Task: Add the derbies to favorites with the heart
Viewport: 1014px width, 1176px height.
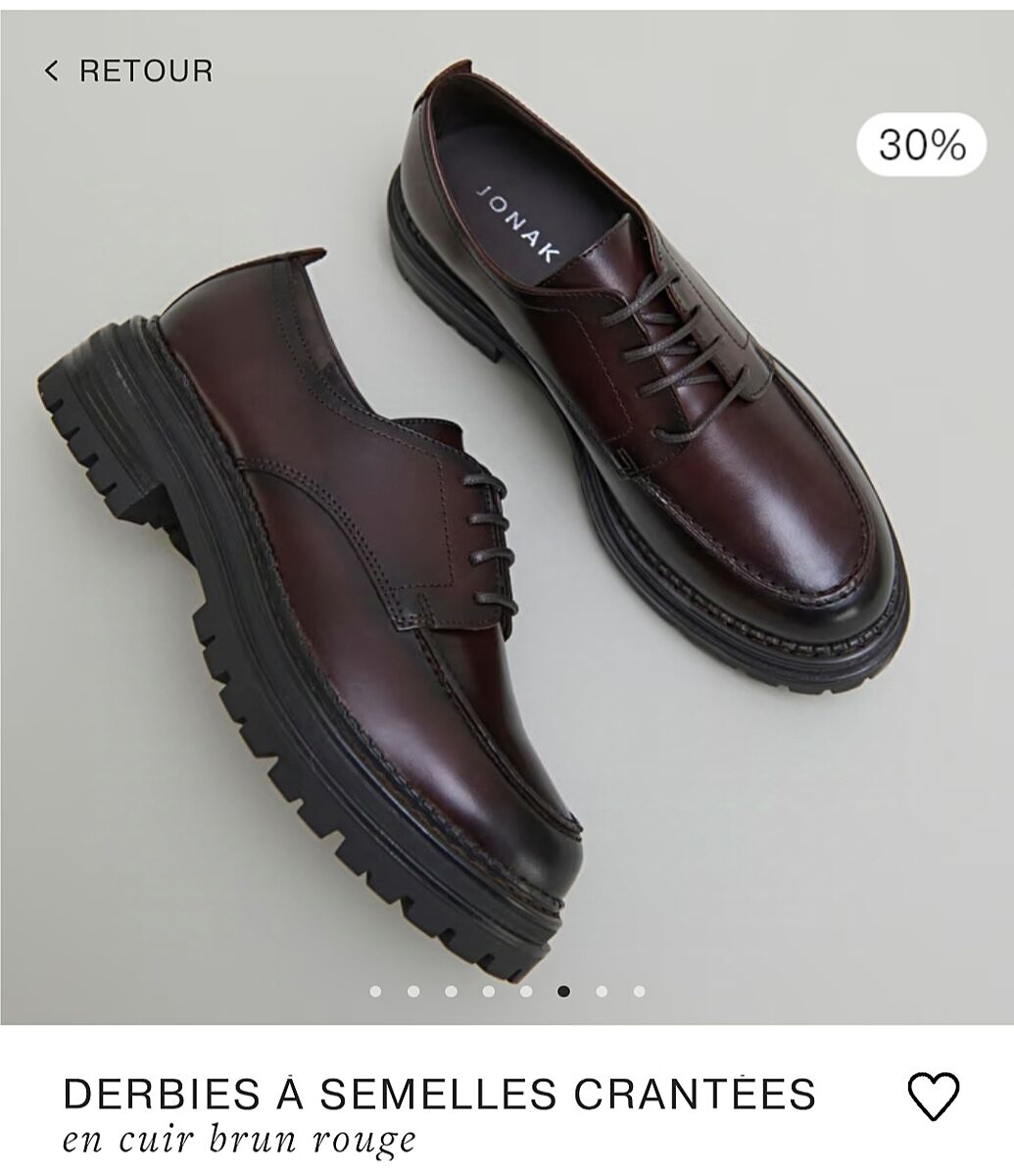Action: tap(933, 1096)
